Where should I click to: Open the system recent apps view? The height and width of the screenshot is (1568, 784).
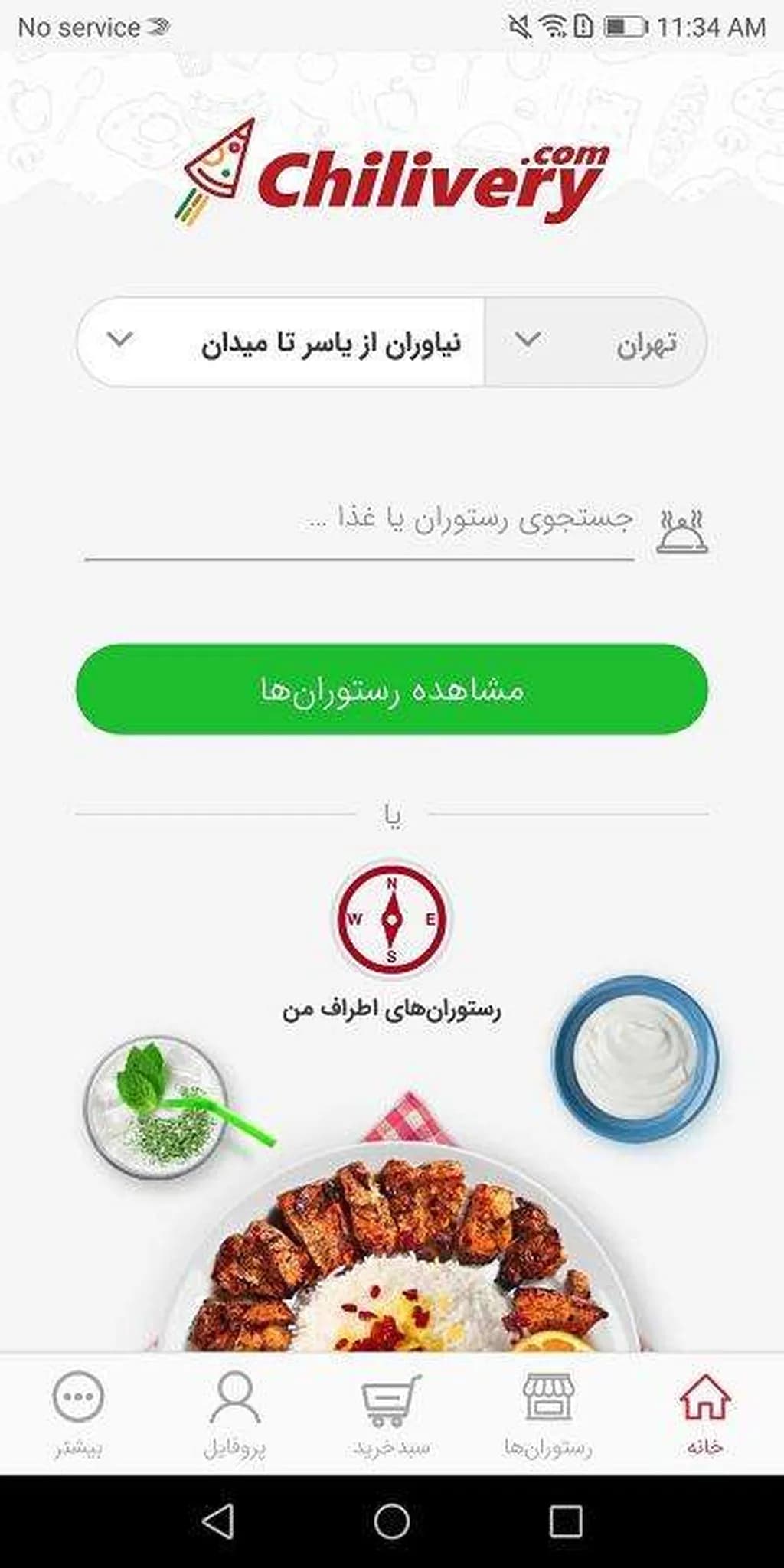[x=566, y=1521]
